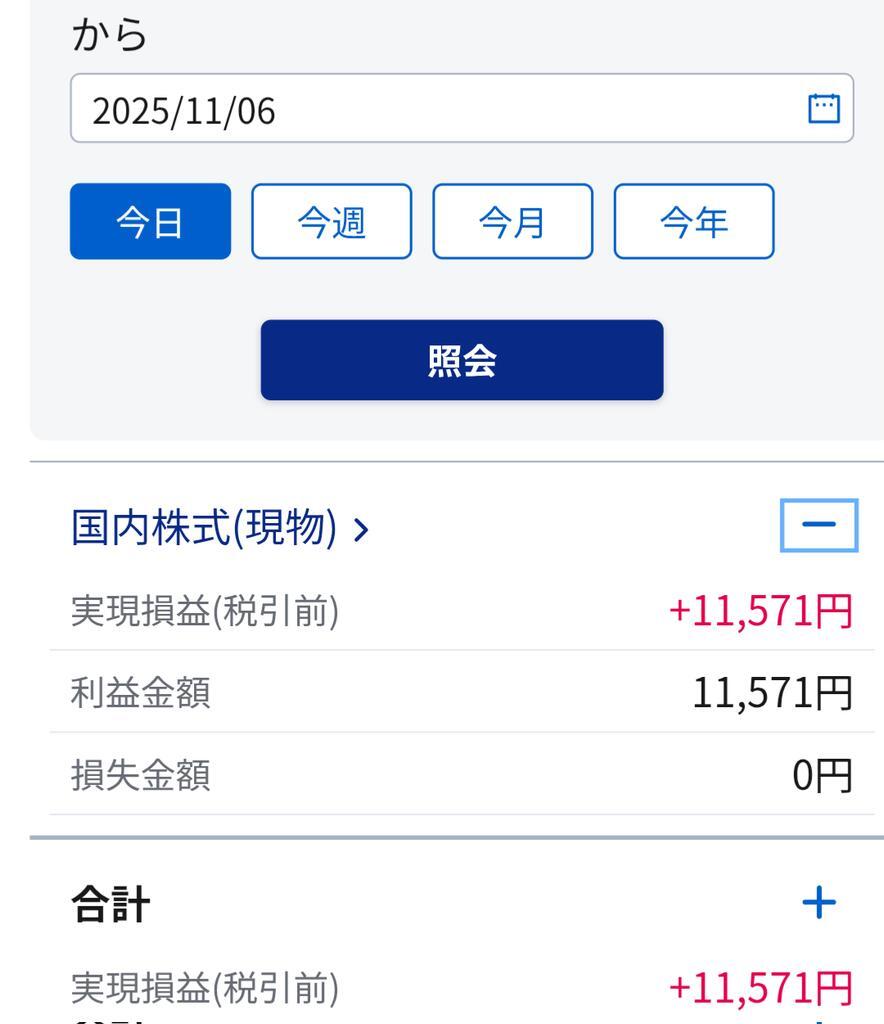The width and height of the screenshot is (884, 1024).
Task: Choose the 今月 period button
Action: [512, 222]
